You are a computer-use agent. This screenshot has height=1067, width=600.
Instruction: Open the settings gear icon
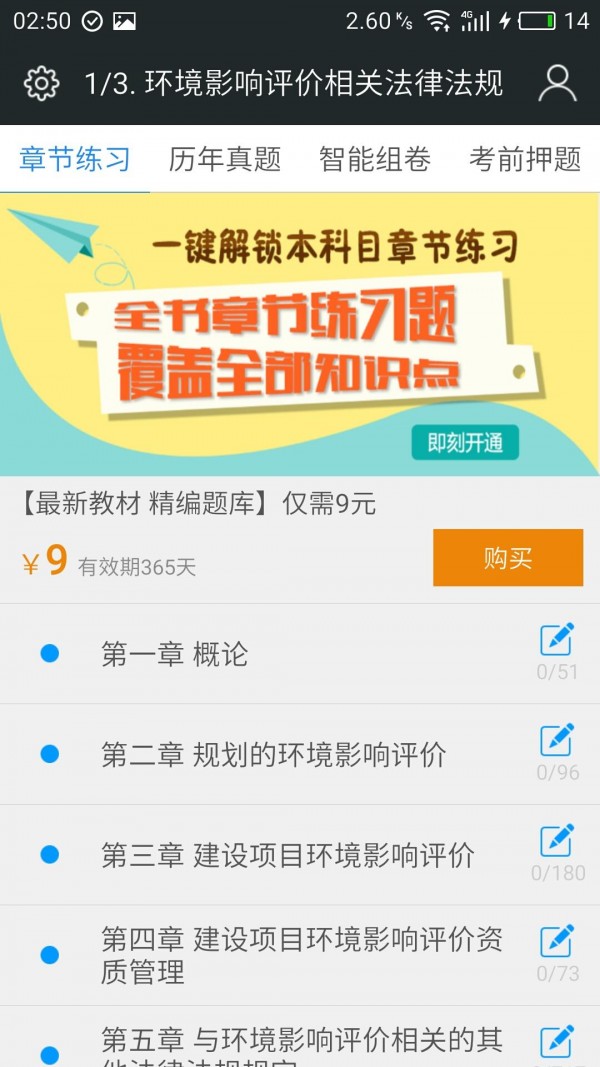41,84
